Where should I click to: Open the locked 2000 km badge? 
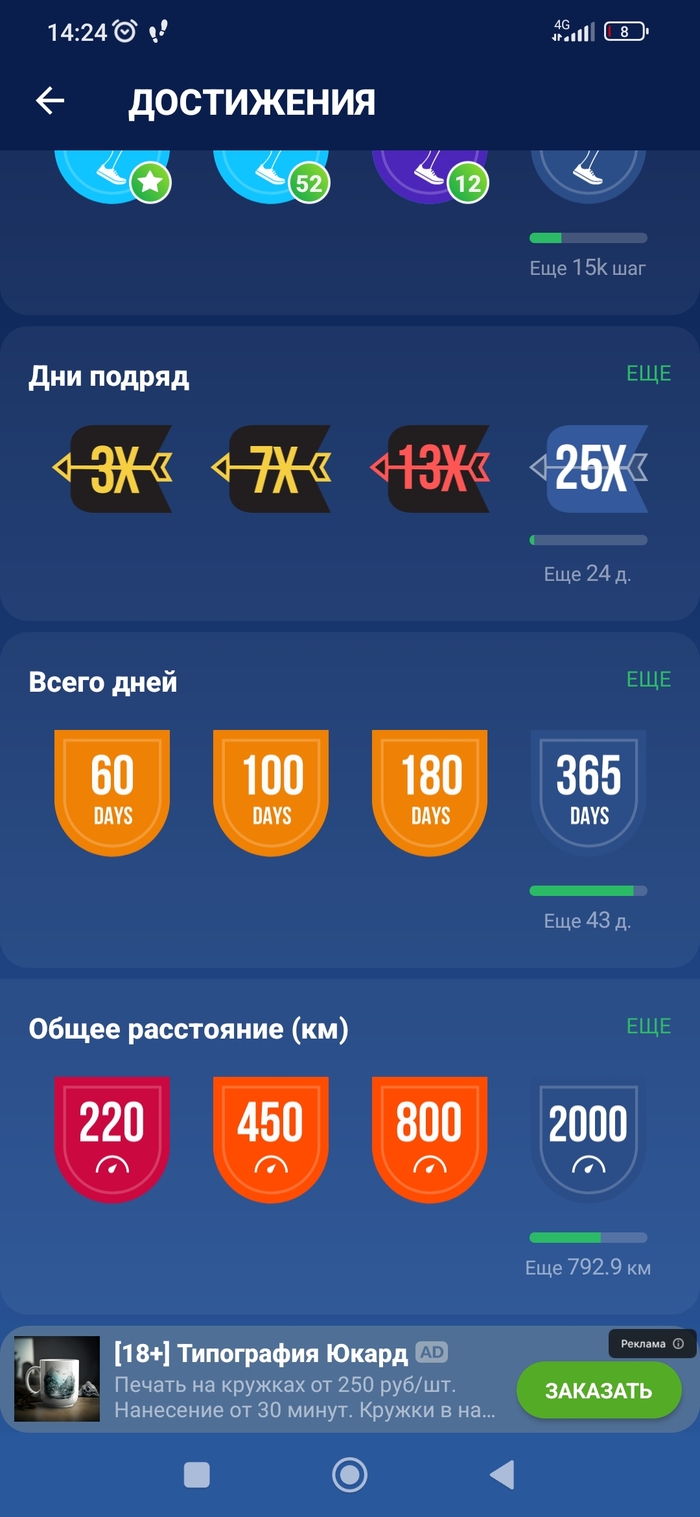[x=589, y=1138]
